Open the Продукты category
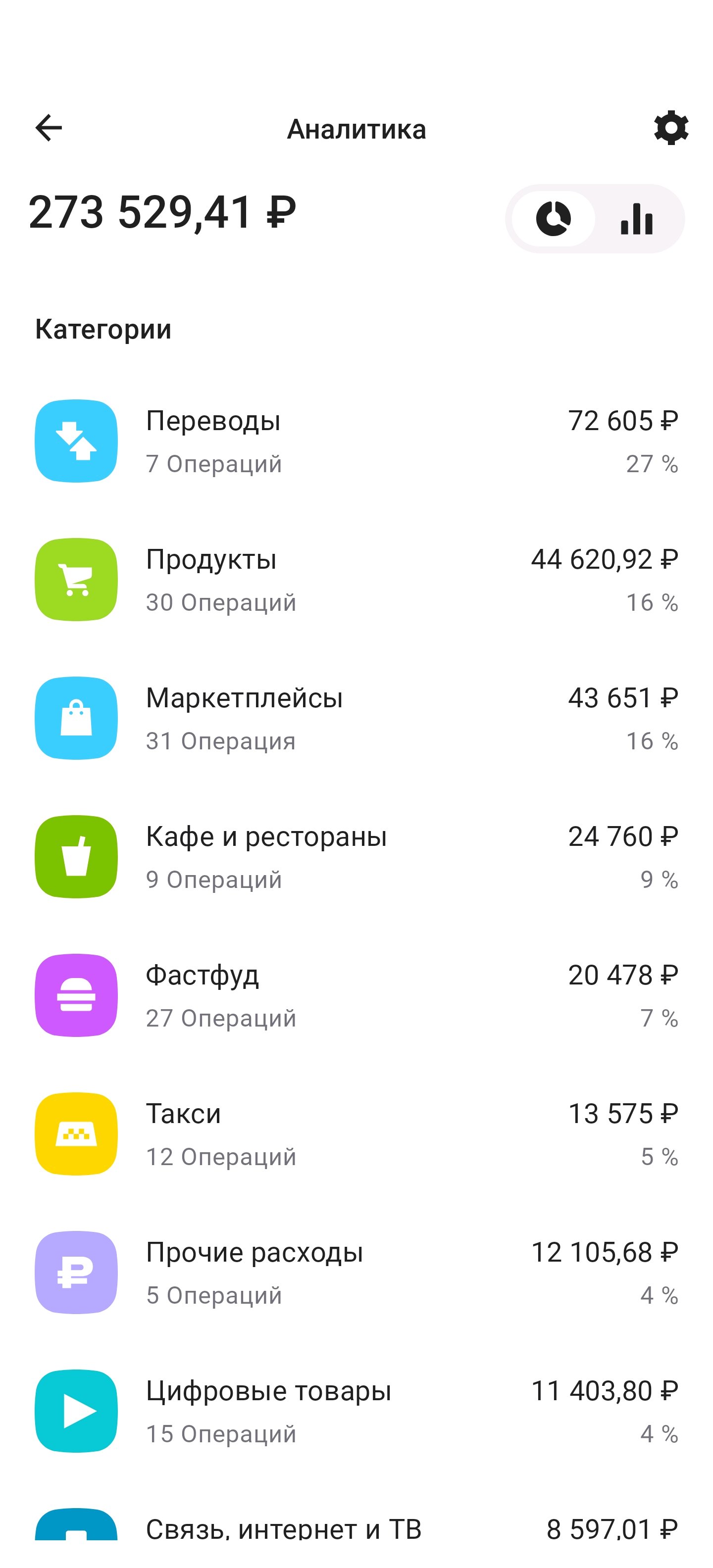The height and width of the screenshot is (1568, 713). tap(356, 580)
